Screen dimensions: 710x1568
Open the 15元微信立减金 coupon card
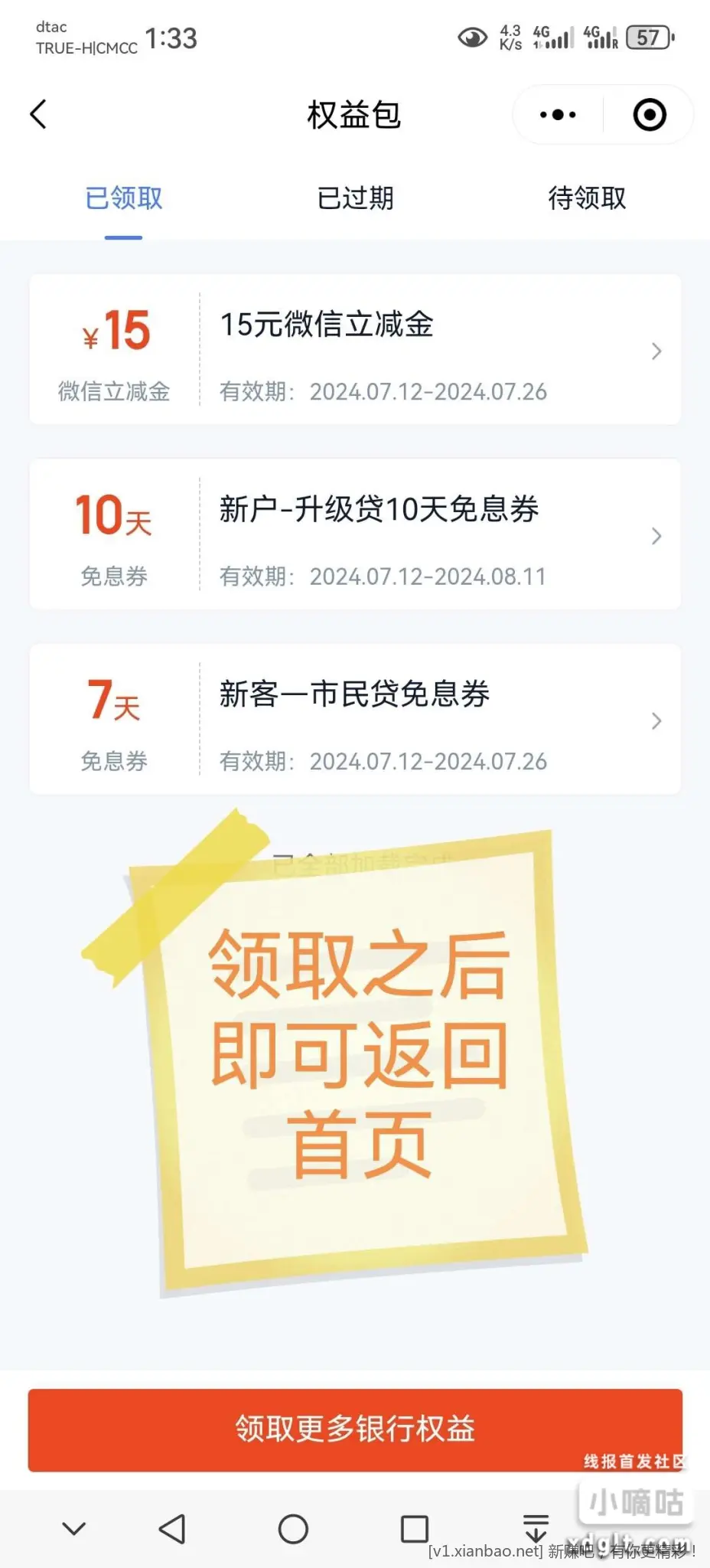pos(355,349)
